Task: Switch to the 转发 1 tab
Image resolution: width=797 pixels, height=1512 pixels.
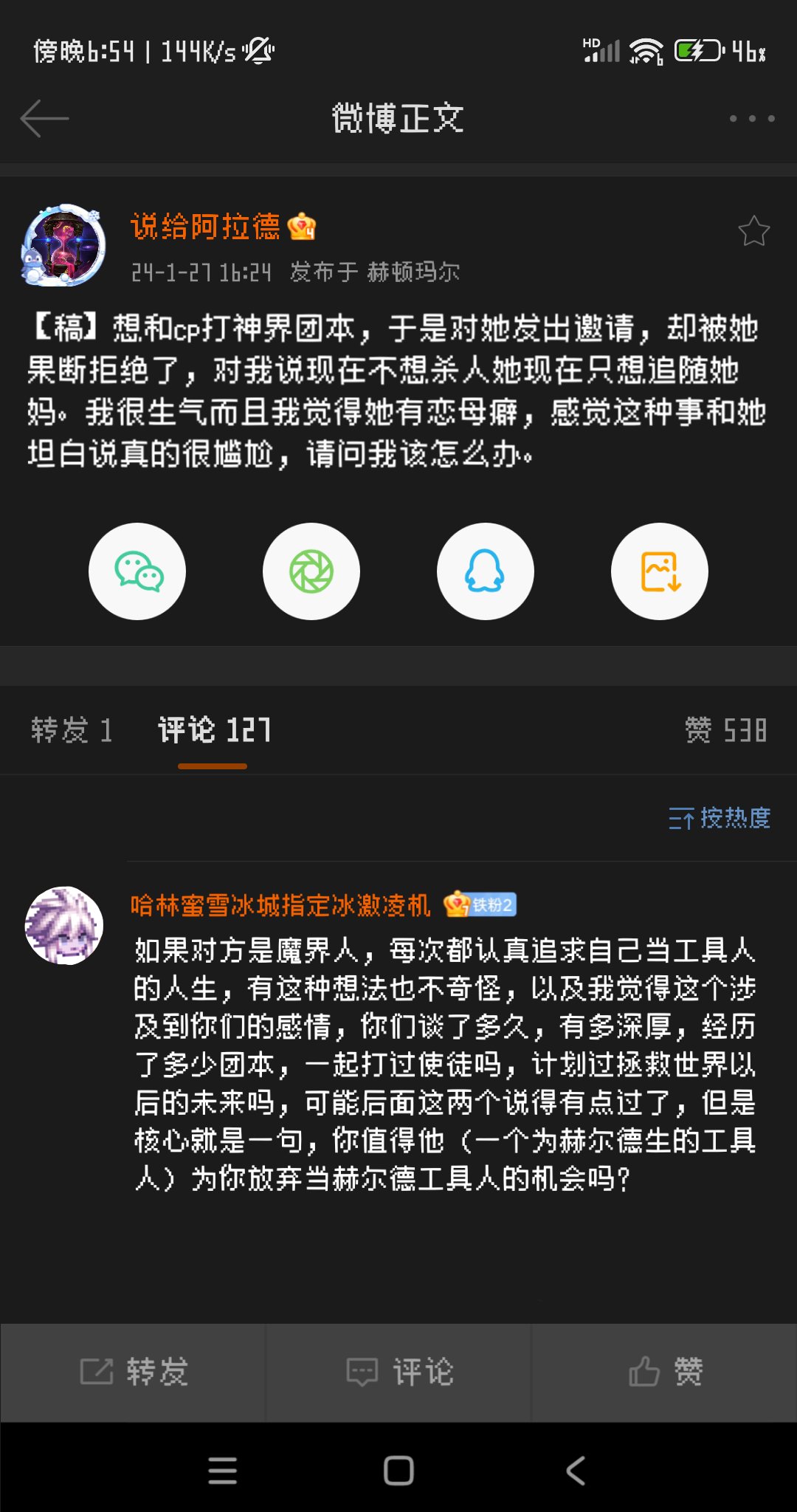Action: 72,730
